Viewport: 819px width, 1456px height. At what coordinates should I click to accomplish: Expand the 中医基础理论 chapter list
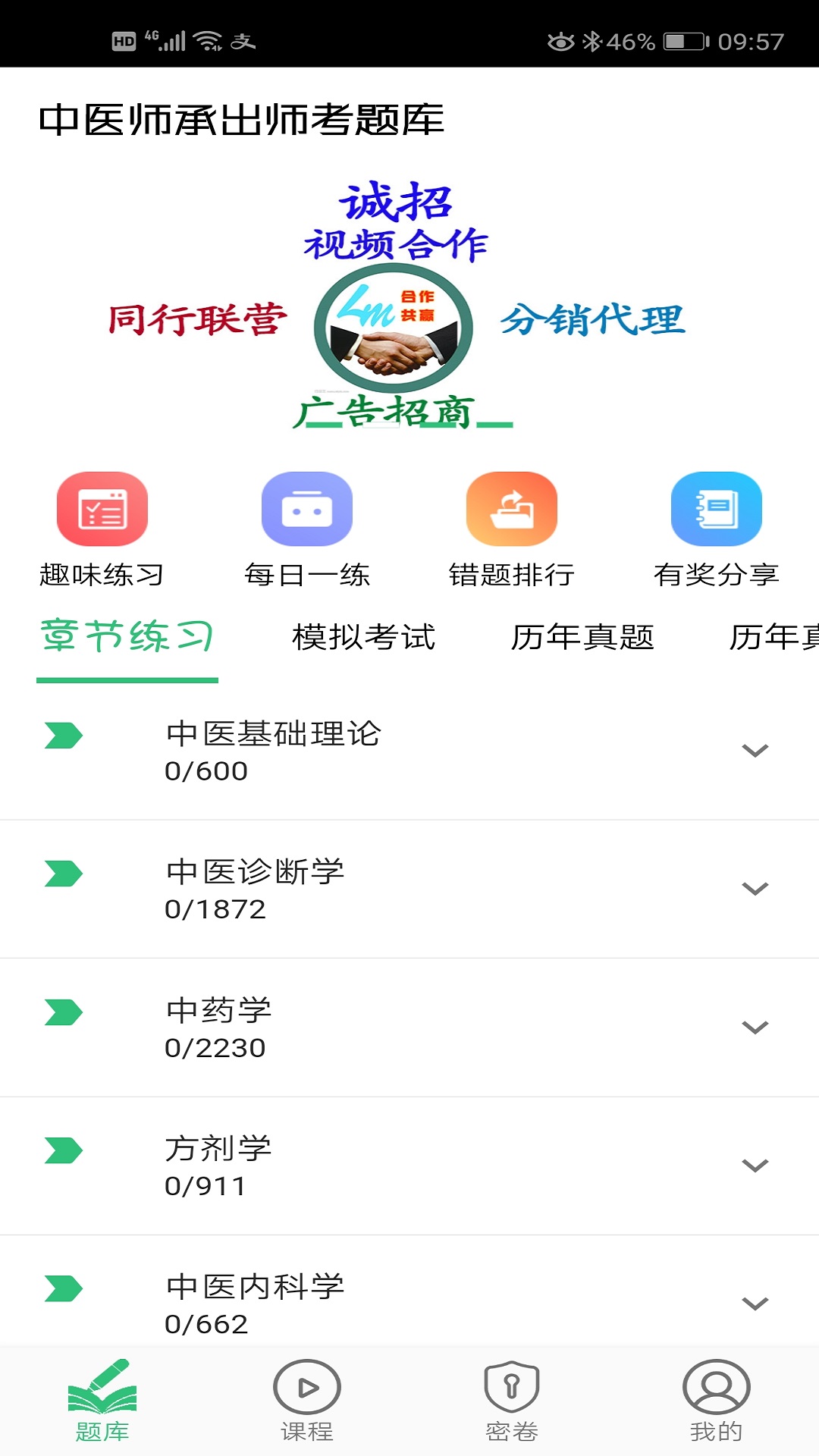point(753,752)
